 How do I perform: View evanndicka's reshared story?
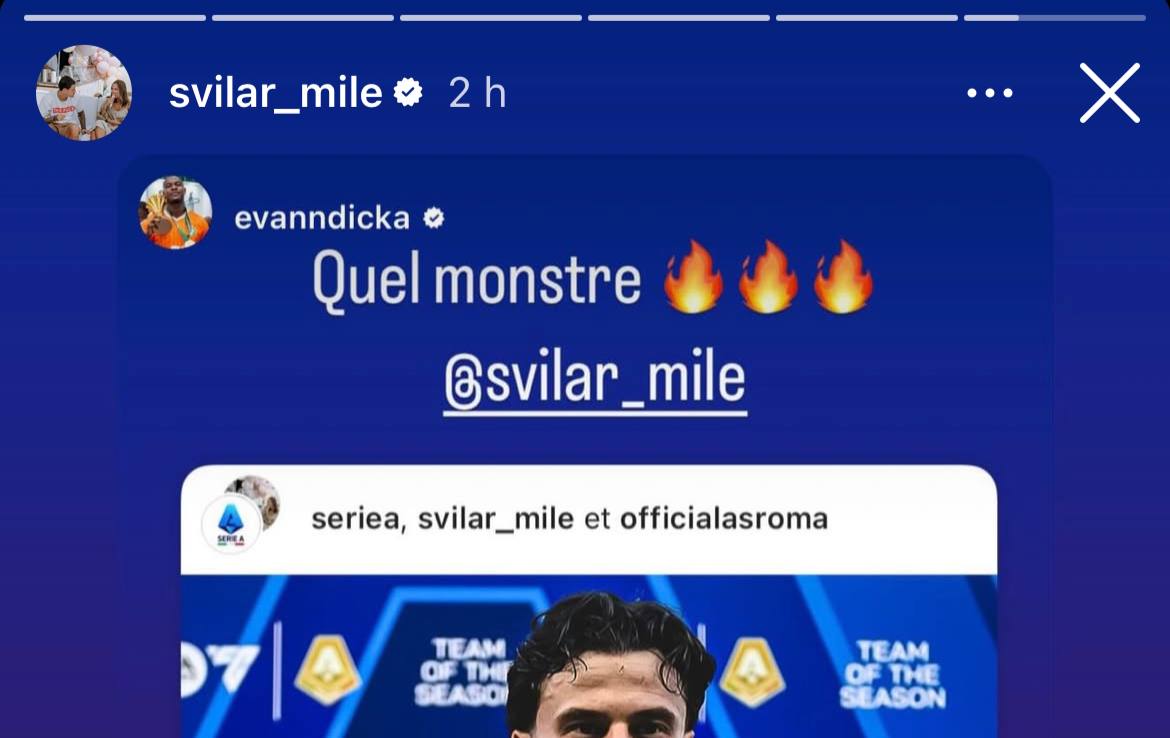point(322,218)
